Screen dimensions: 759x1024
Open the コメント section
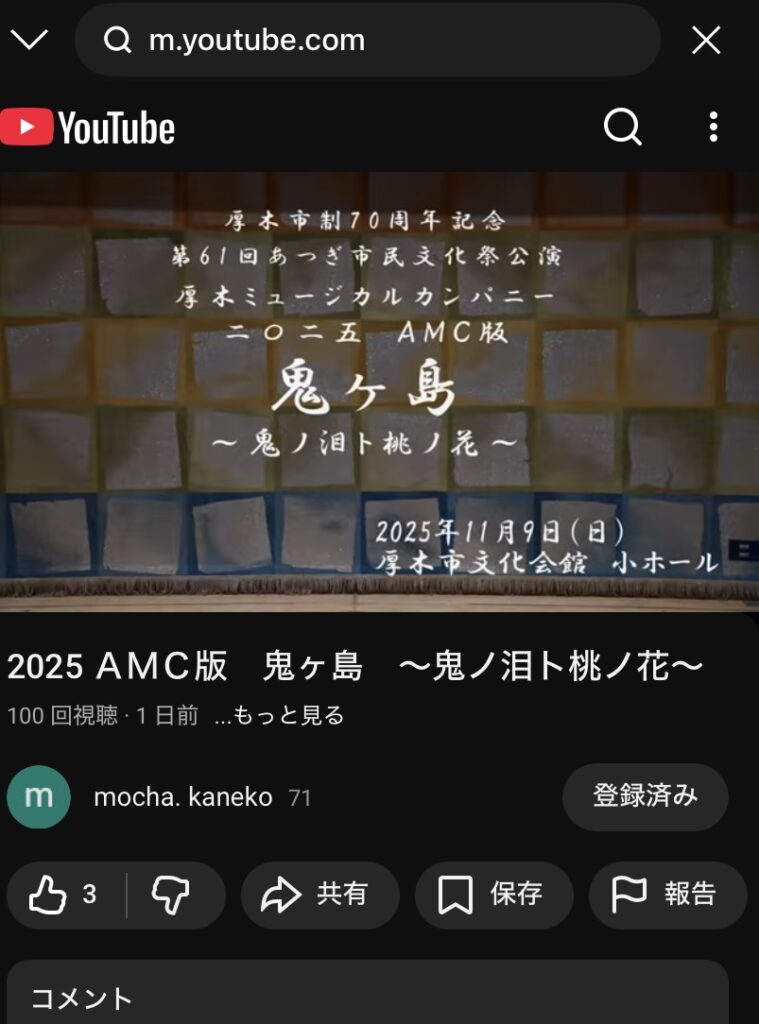click(367, 995)
